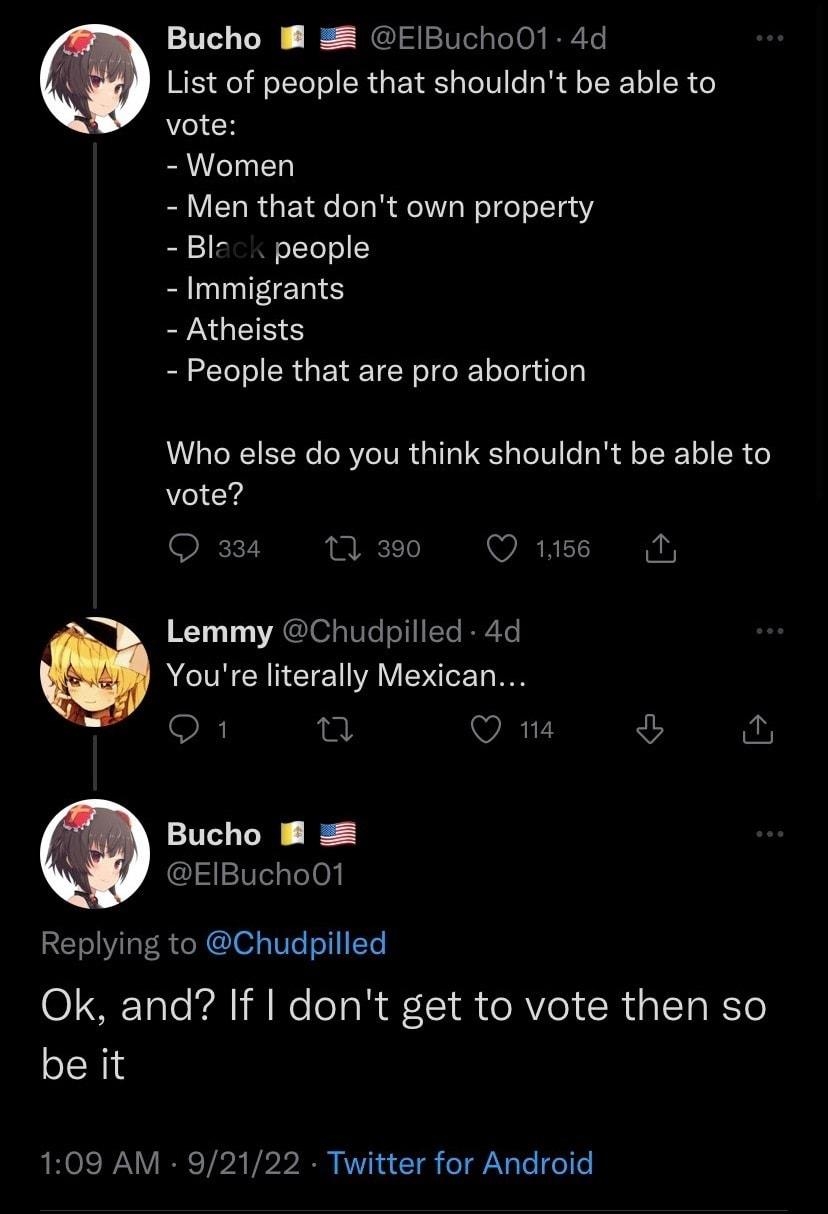Open the download icon on Lemmy's tweet
This screenshot has width=828, height=1214.
click(648, 729)
